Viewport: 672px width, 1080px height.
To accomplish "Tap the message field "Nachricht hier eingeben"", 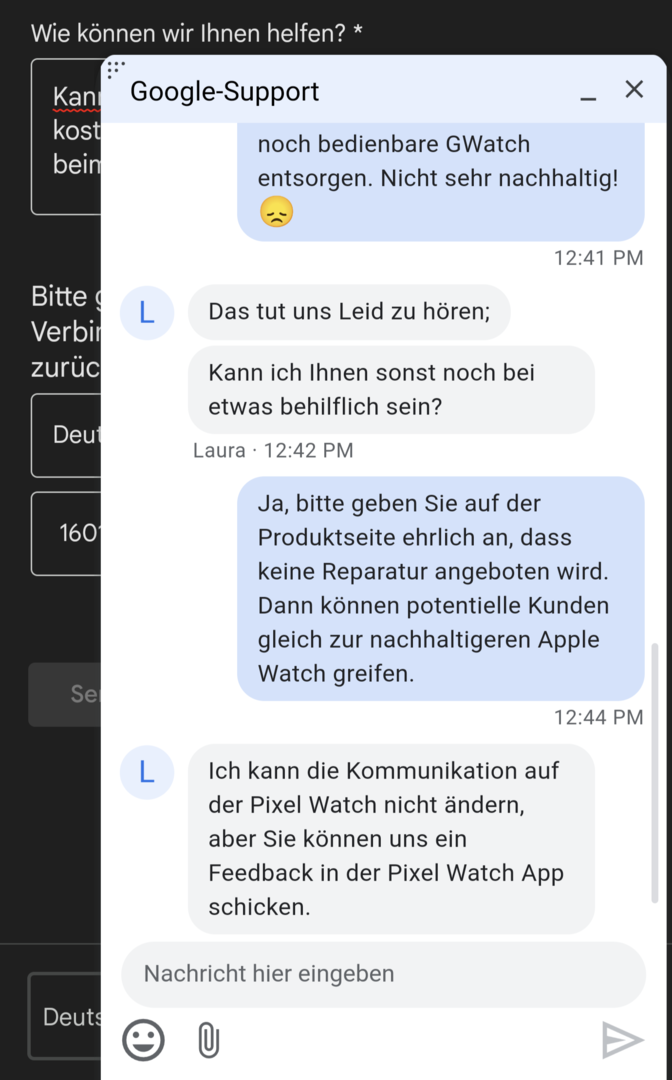I will point(383,973).
